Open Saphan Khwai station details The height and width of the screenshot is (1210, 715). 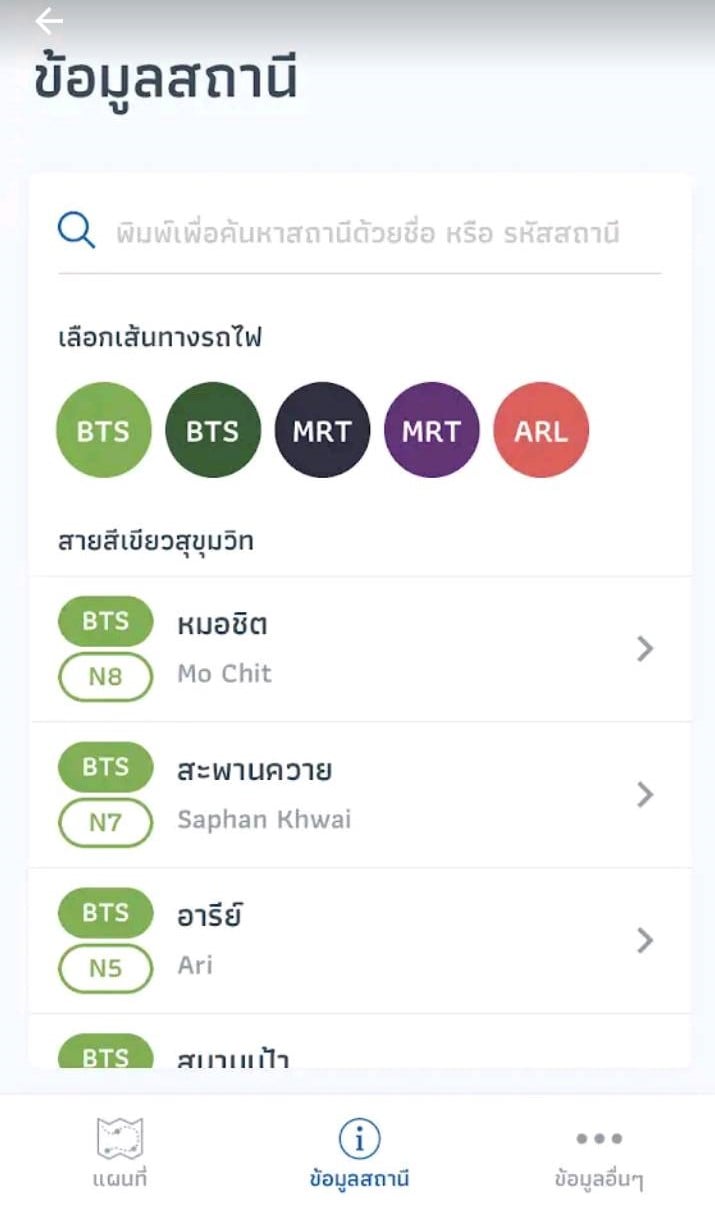pos(360,795)
